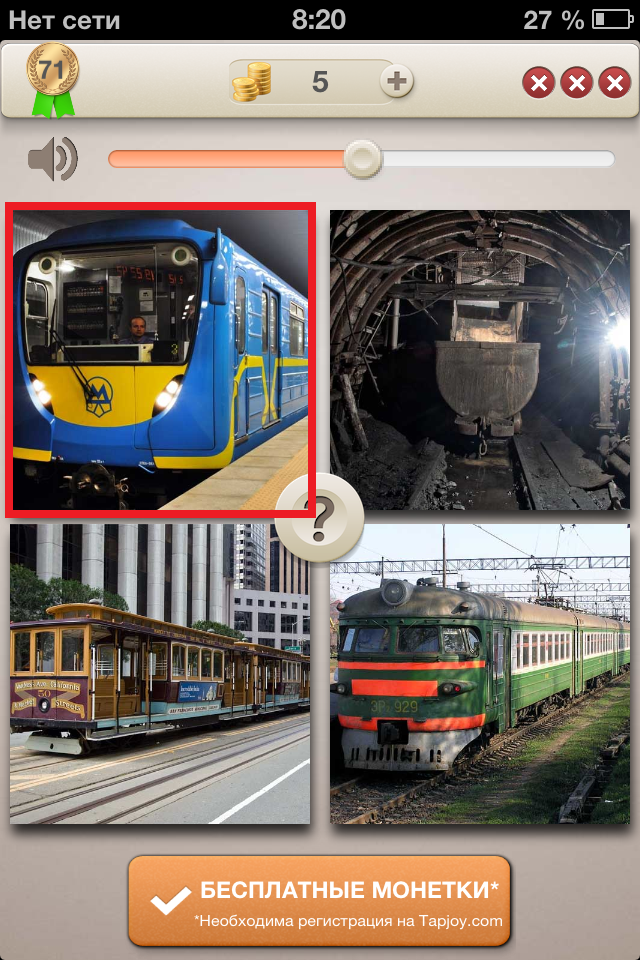Viewport: 640px width, 960px height.
Task: Choose the mine cart tunnel picture
Action: pos(480,358)
